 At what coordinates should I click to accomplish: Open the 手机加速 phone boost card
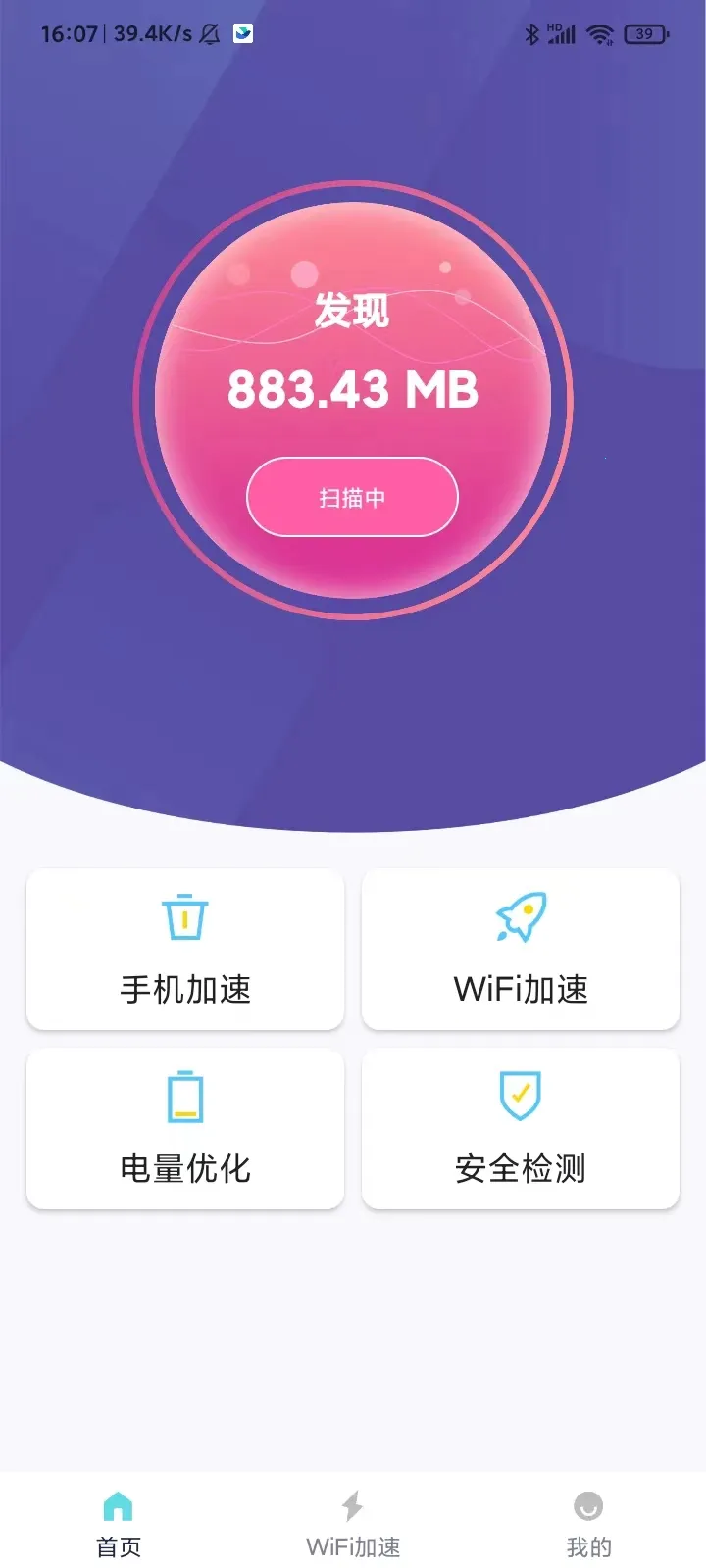[184, 949]
